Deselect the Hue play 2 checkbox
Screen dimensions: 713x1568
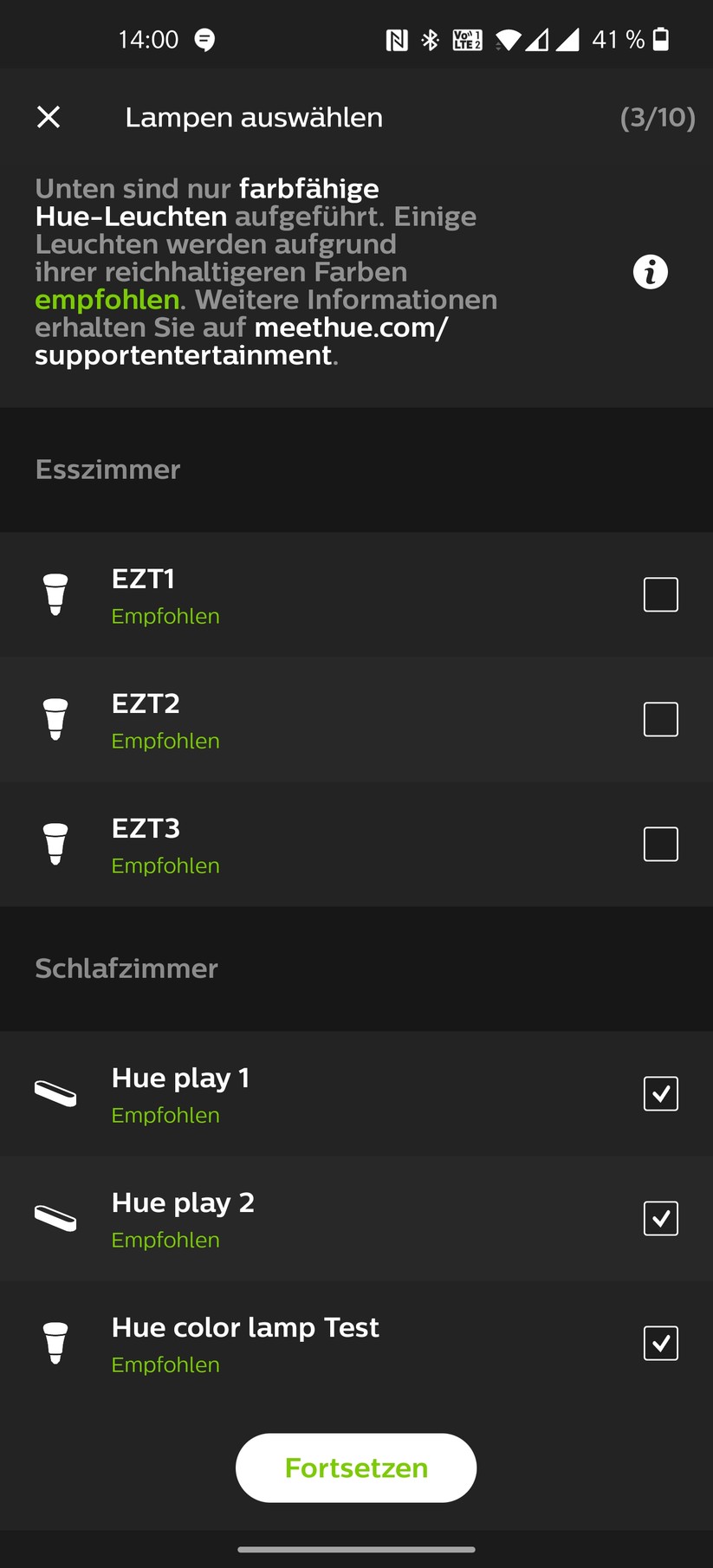(x=660, y=1219)
